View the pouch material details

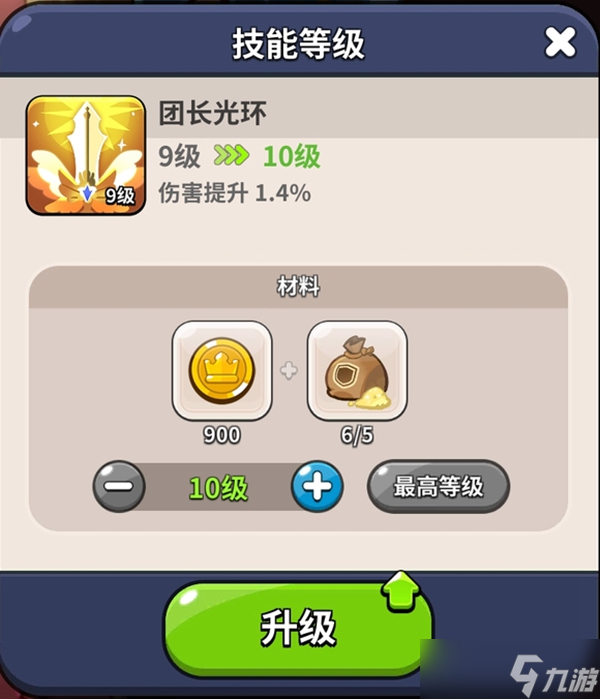[x=357, y=369]
